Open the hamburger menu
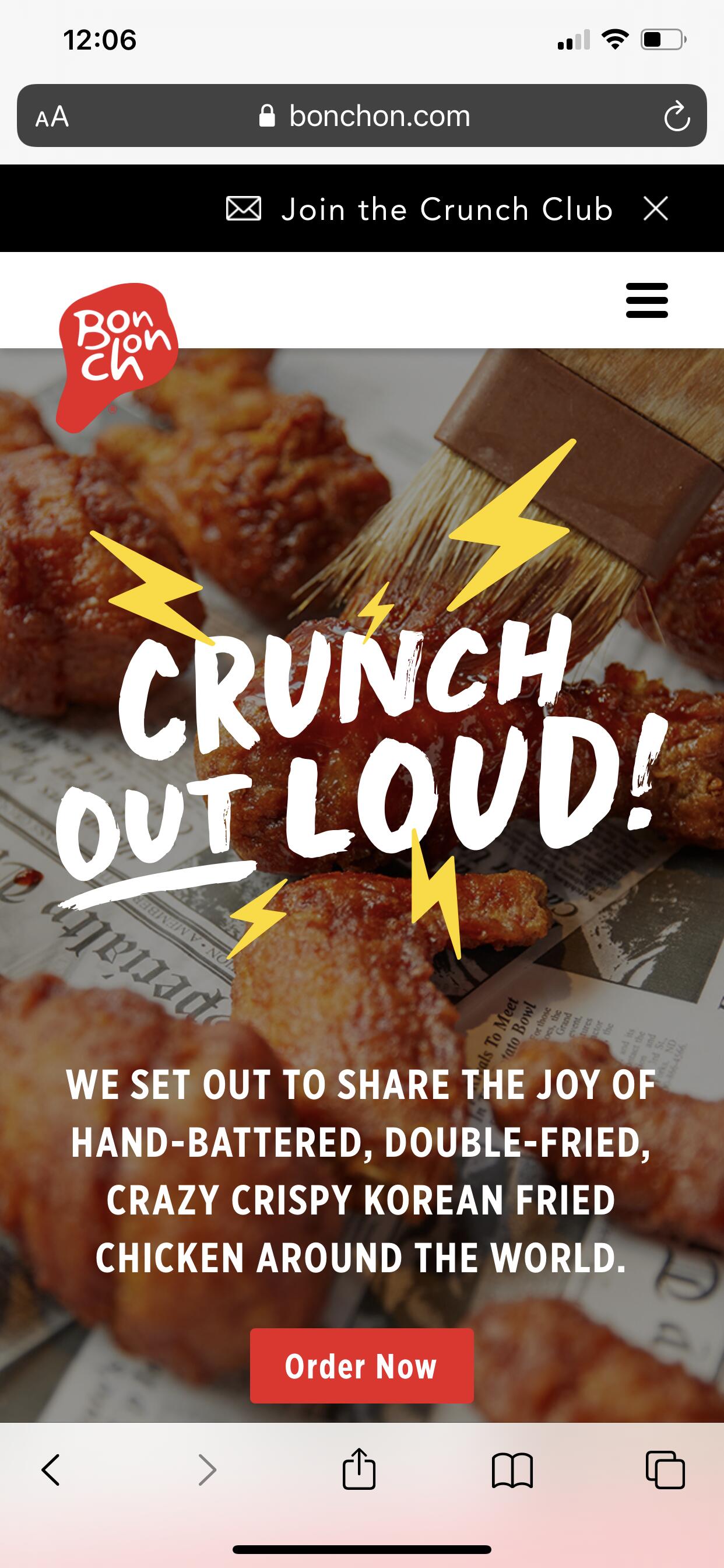This screenshot has height=1568, width=724. (646, 299)
